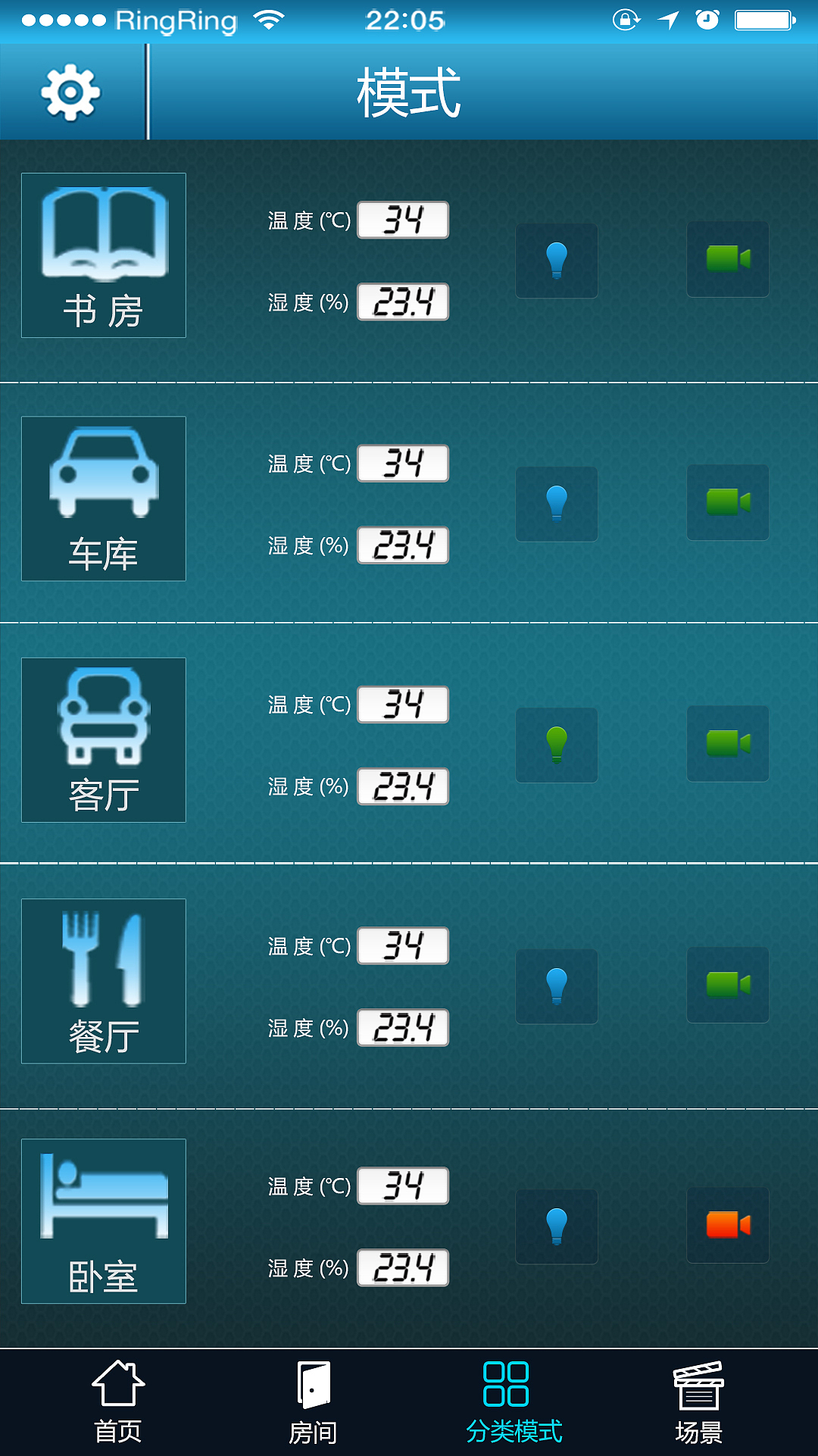Enable the camera for 车库
Screen dimensions: 818x1456
tap(727, 502)
